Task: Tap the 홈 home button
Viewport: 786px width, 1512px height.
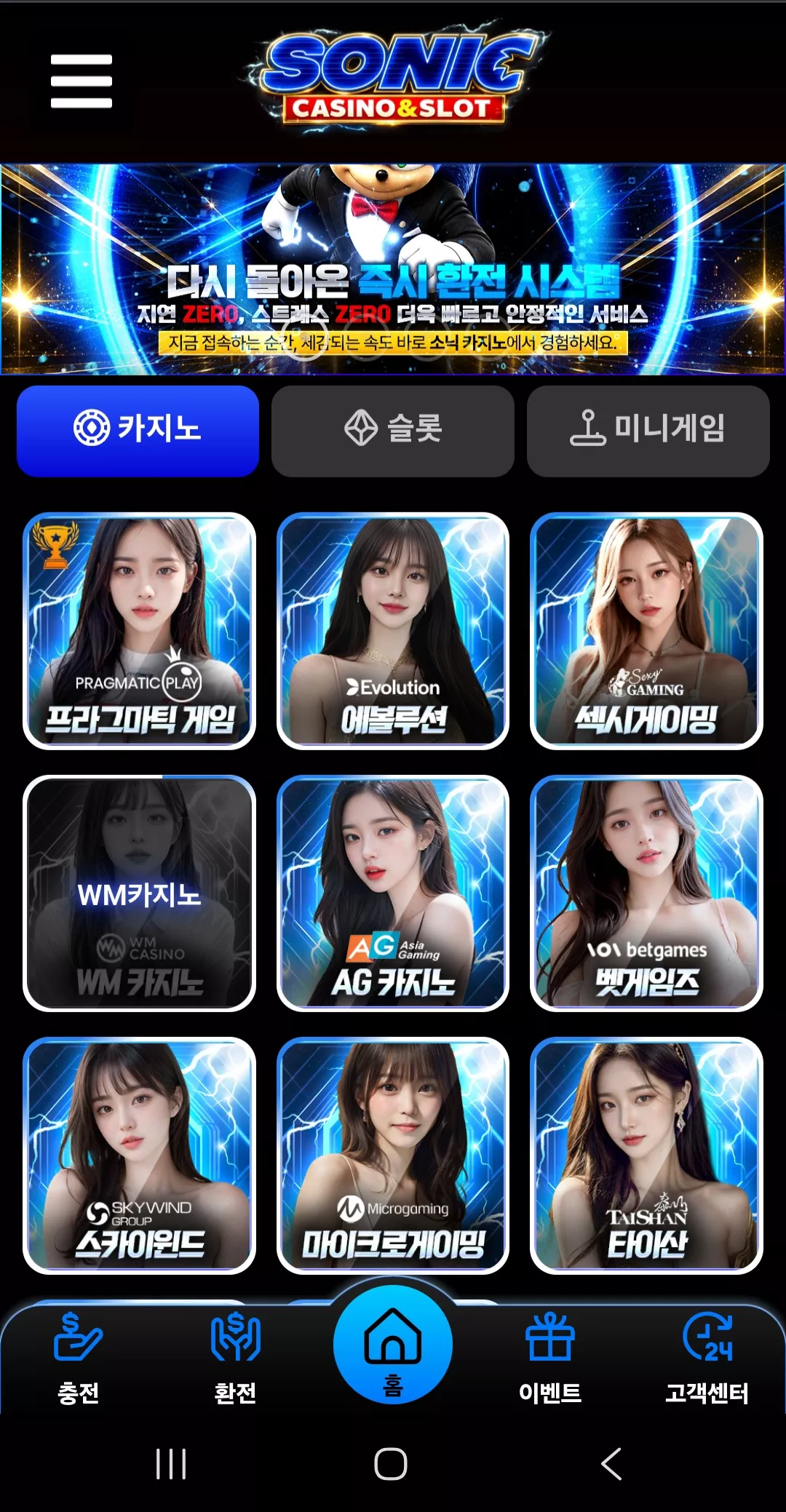Action: (393, 1345)
